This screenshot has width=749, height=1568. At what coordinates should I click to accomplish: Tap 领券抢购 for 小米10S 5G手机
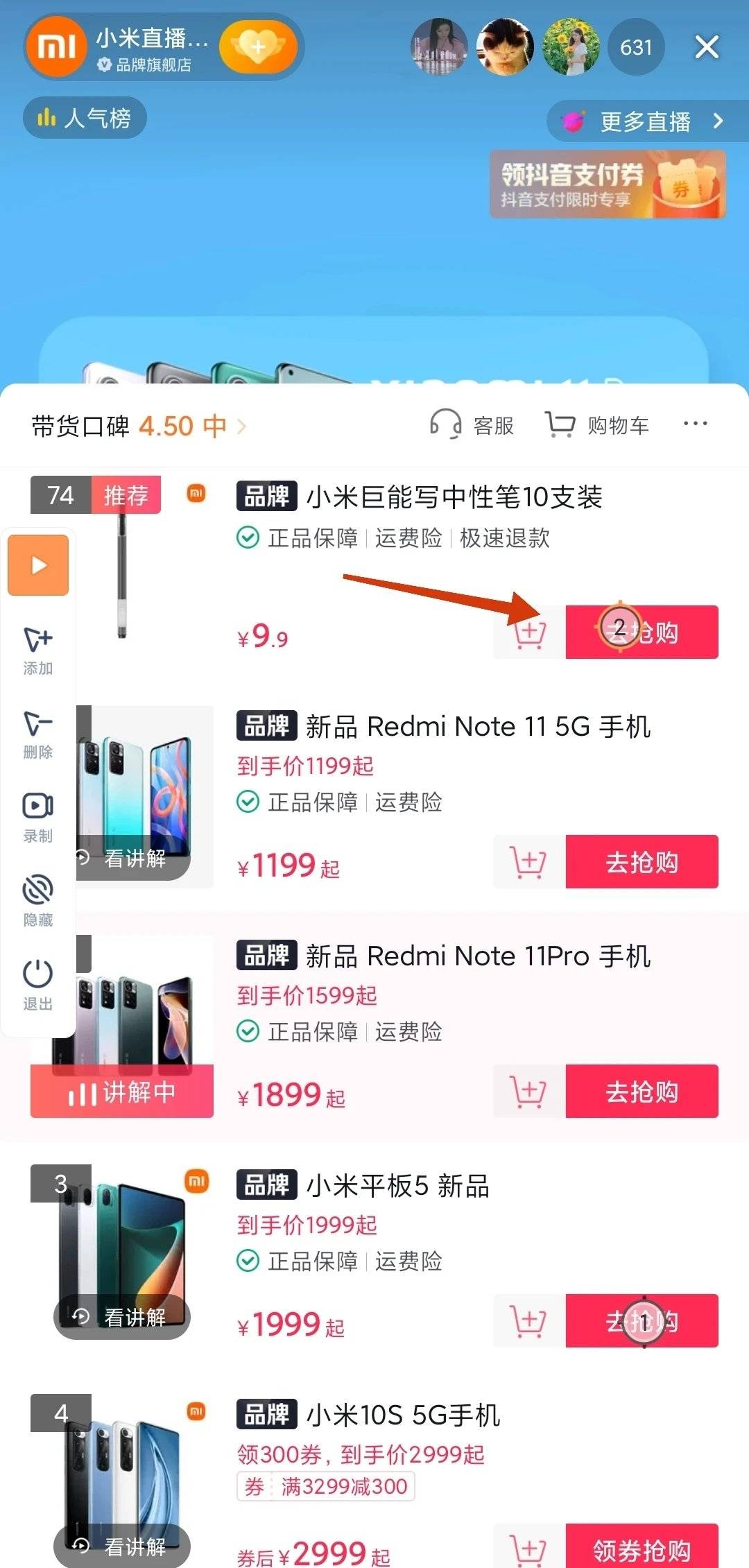(x=642, y=1549)
